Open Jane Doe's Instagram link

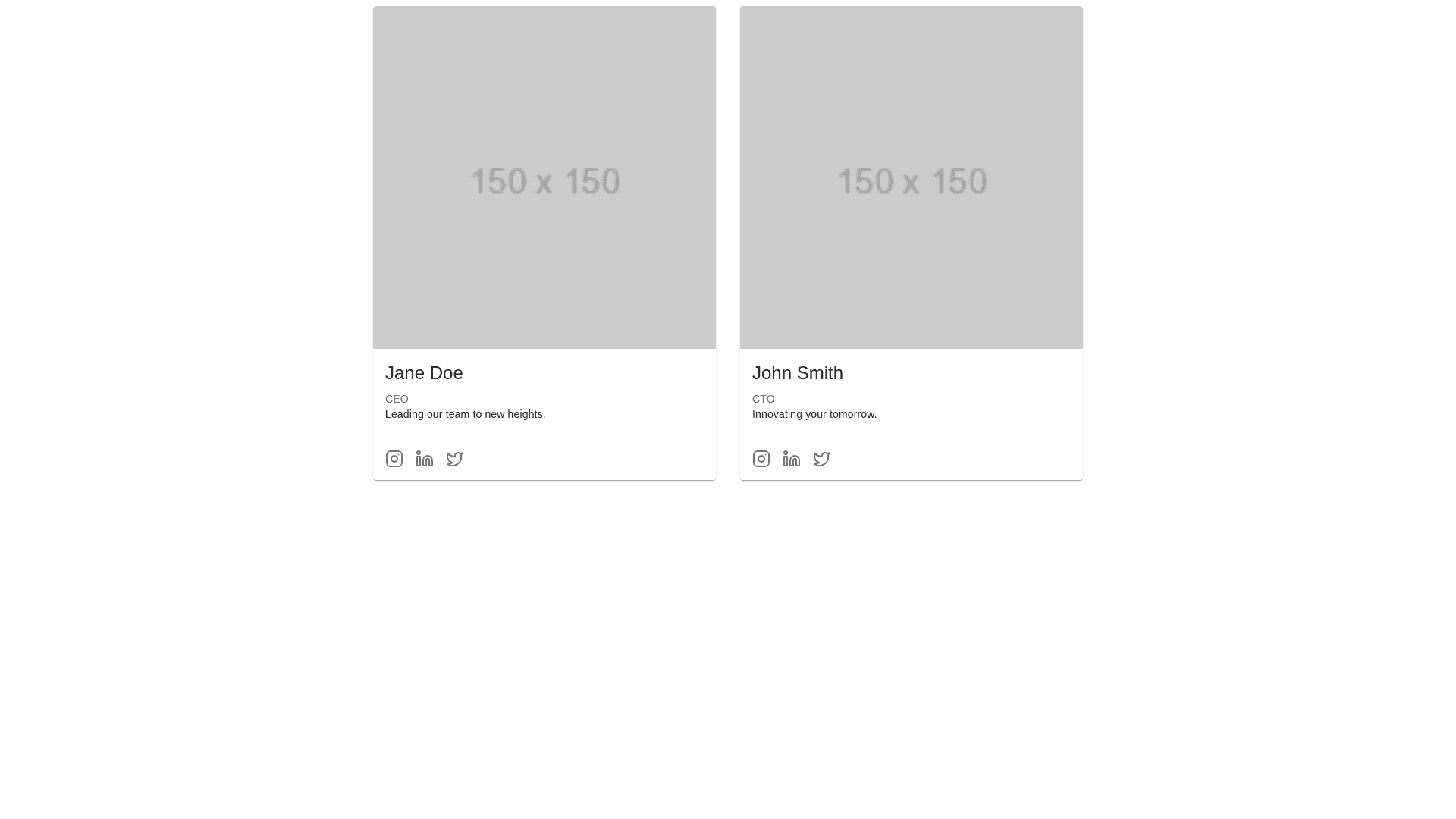[x=394, y=459]
